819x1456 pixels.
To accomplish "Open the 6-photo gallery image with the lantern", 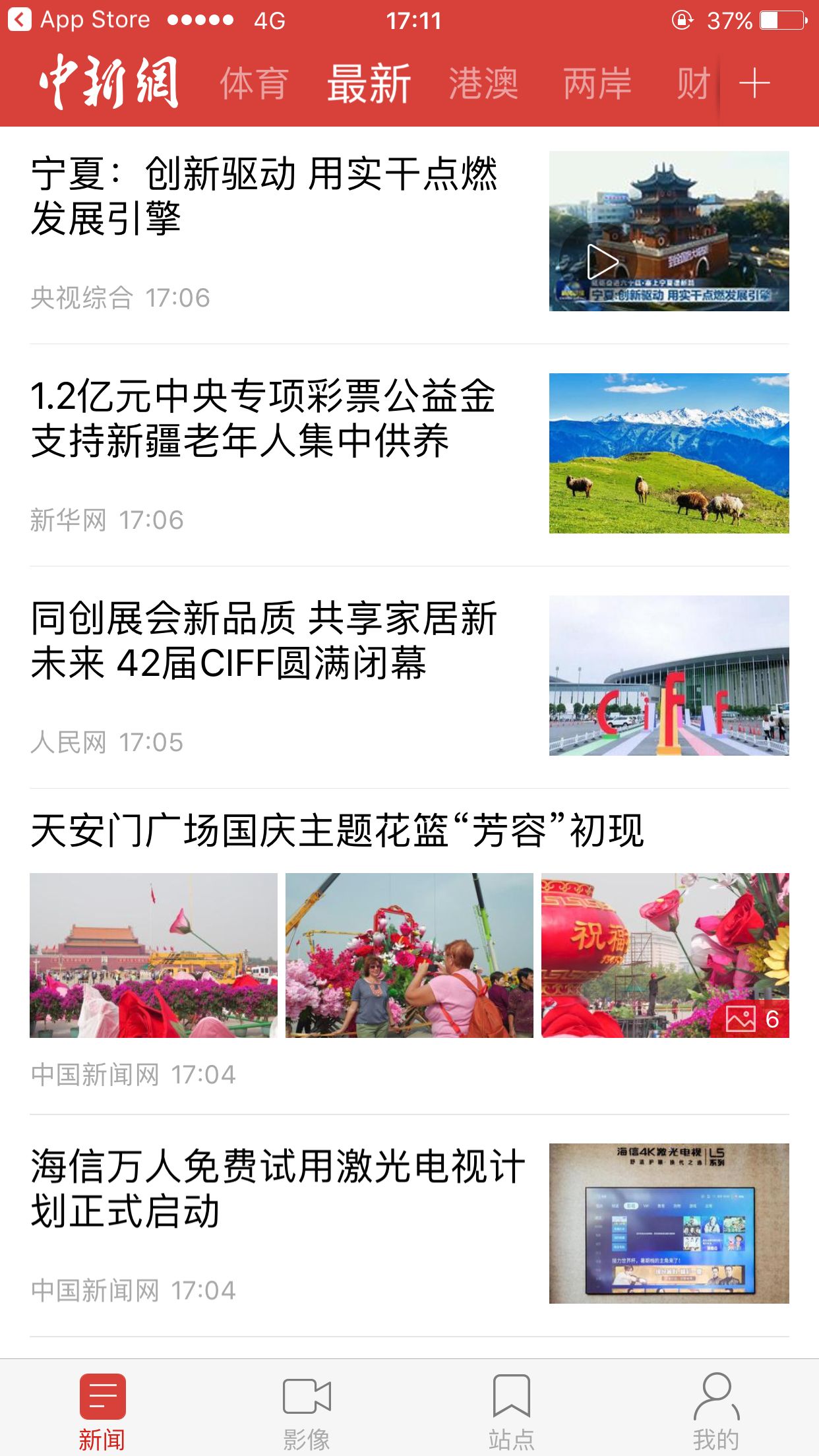I will pos(665,955).
